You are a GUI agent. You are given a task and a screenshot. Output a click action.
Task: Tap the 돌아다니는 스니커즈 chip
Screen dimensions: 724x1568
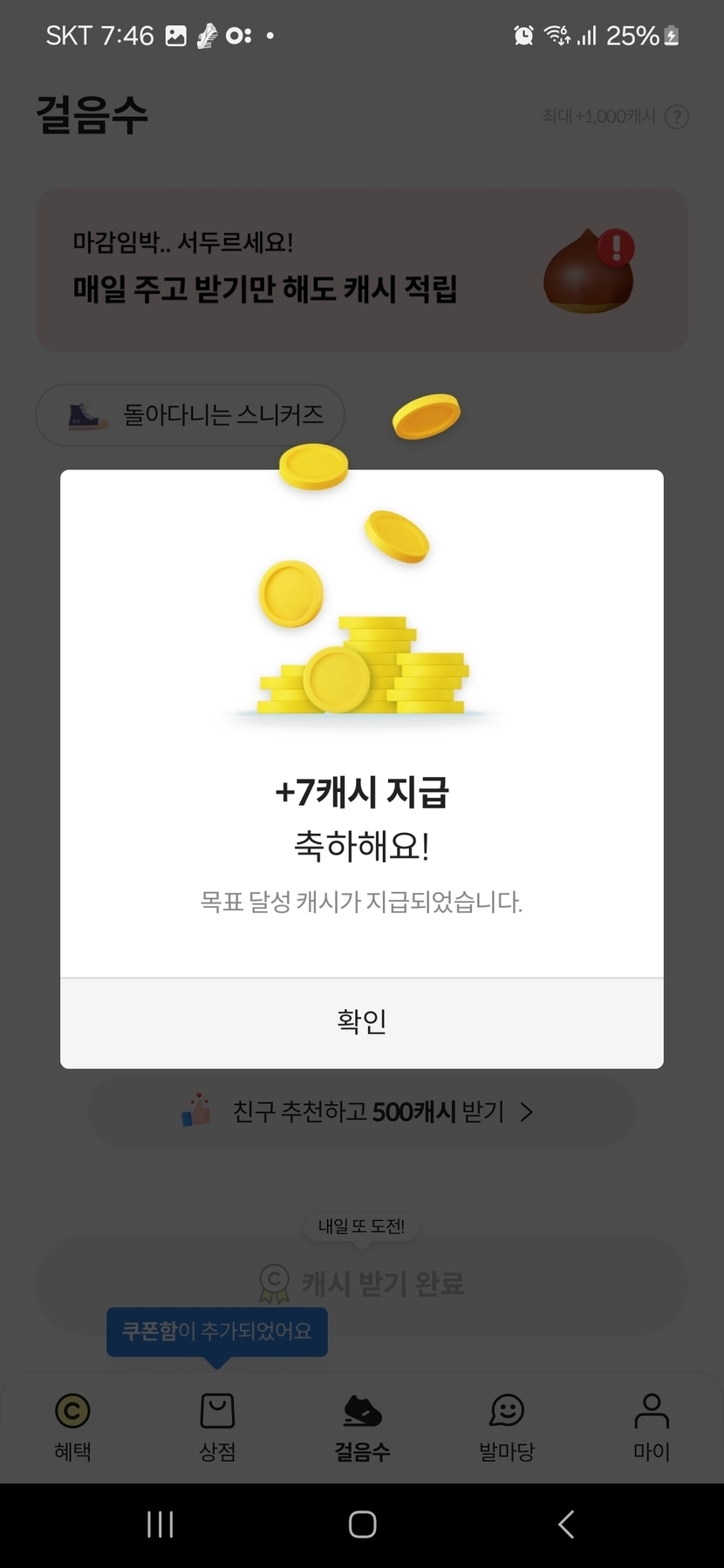(190, 415)
